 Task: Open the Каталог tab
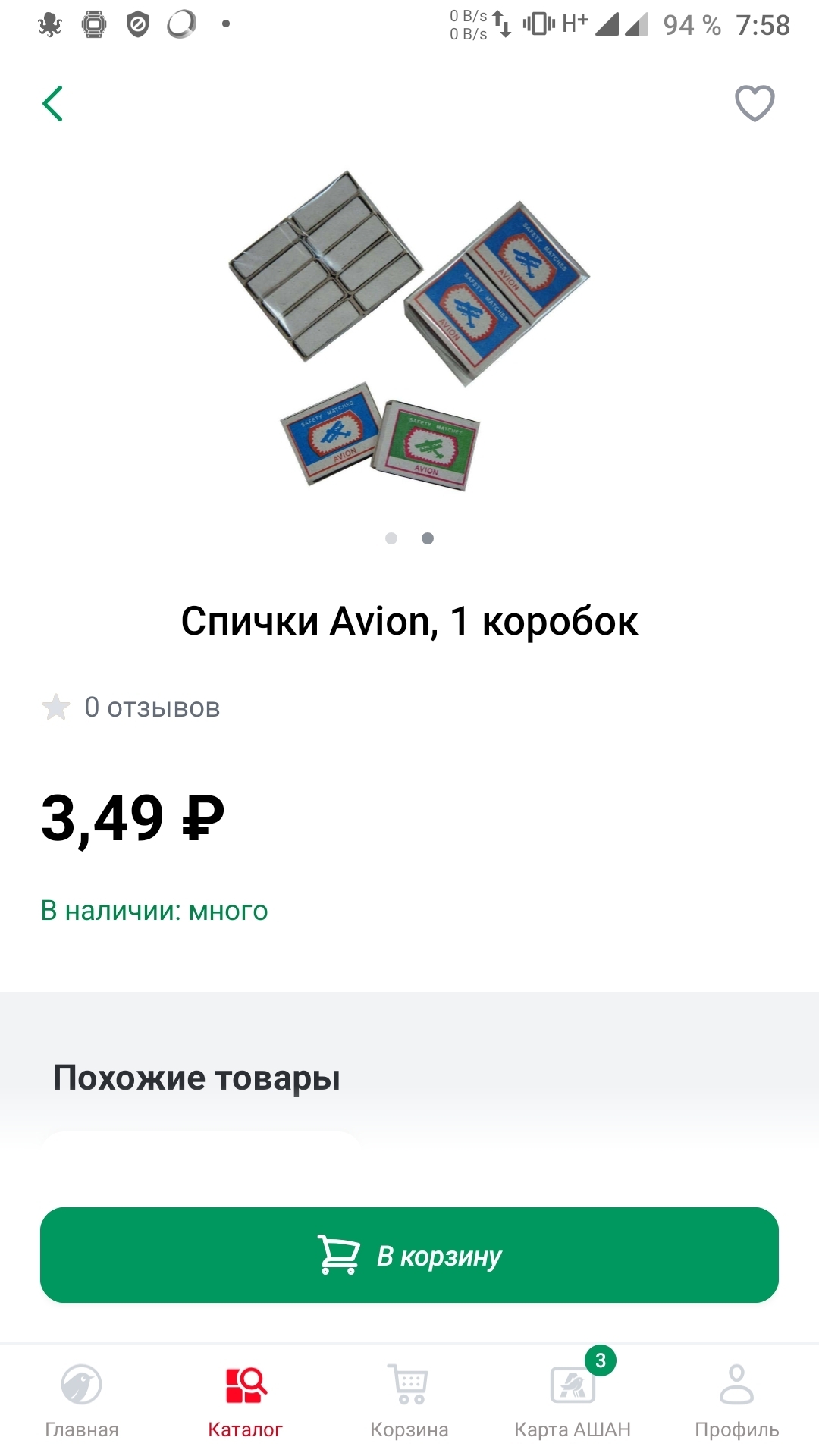point(245,1401)
